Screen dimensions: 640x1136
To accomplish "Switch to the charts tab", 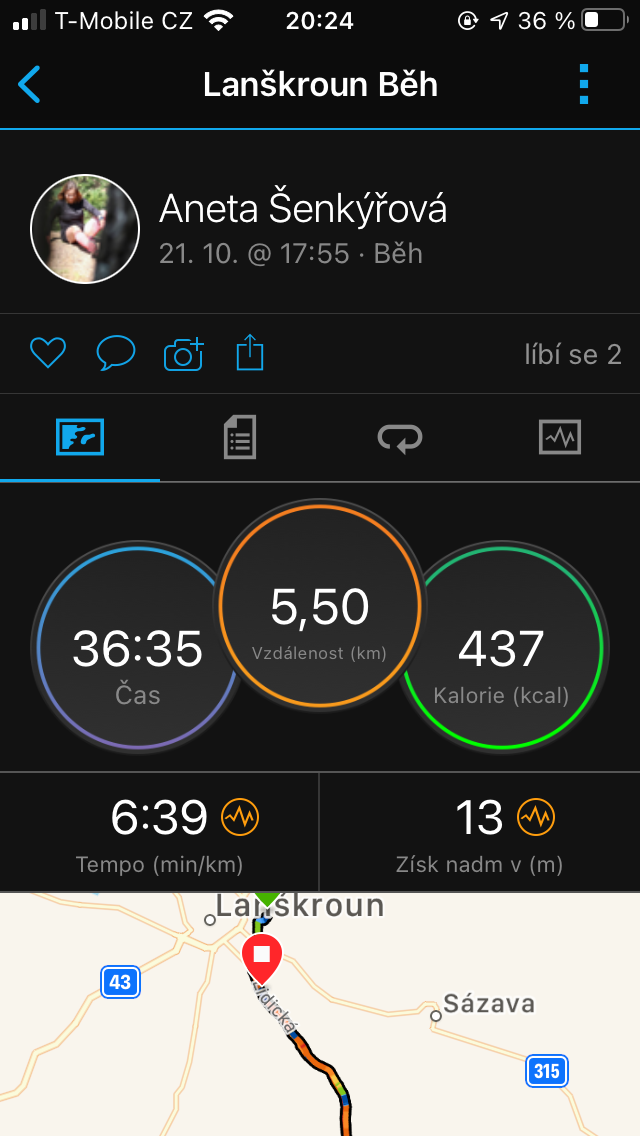I will pyautogui.click(x=560, y=438).
